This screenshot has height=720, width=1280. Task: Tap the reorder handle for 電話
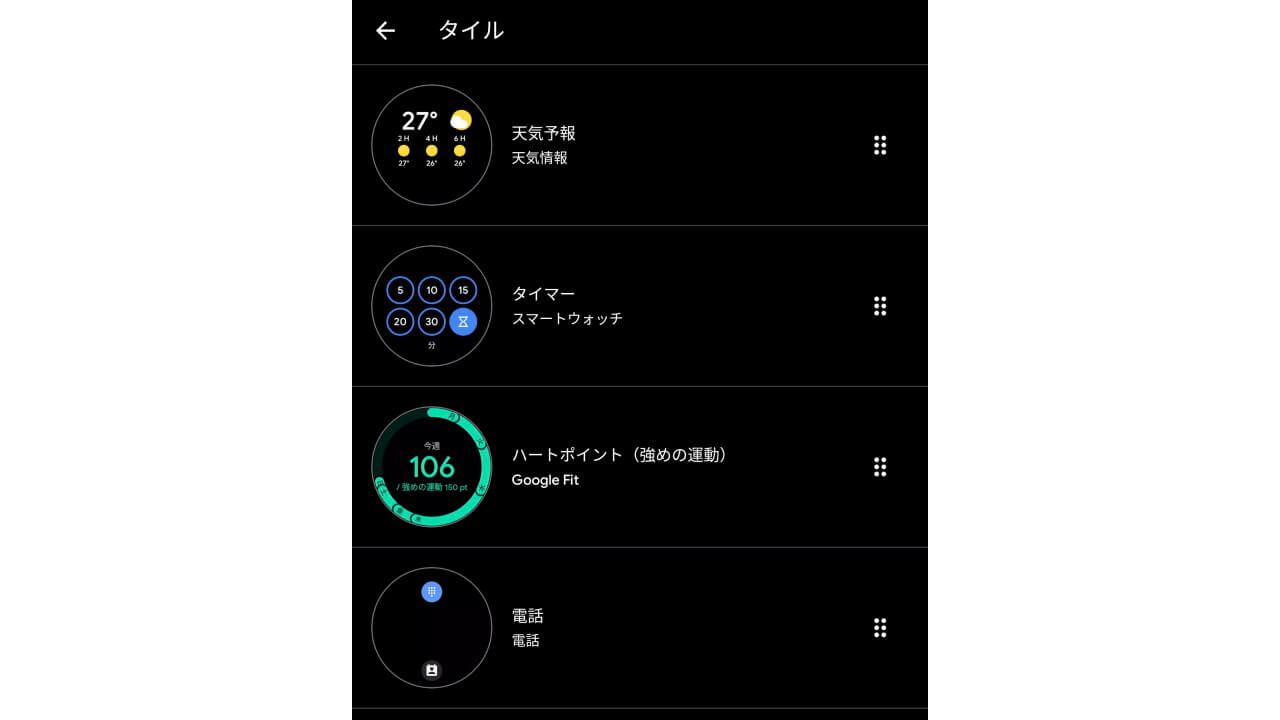880,628
